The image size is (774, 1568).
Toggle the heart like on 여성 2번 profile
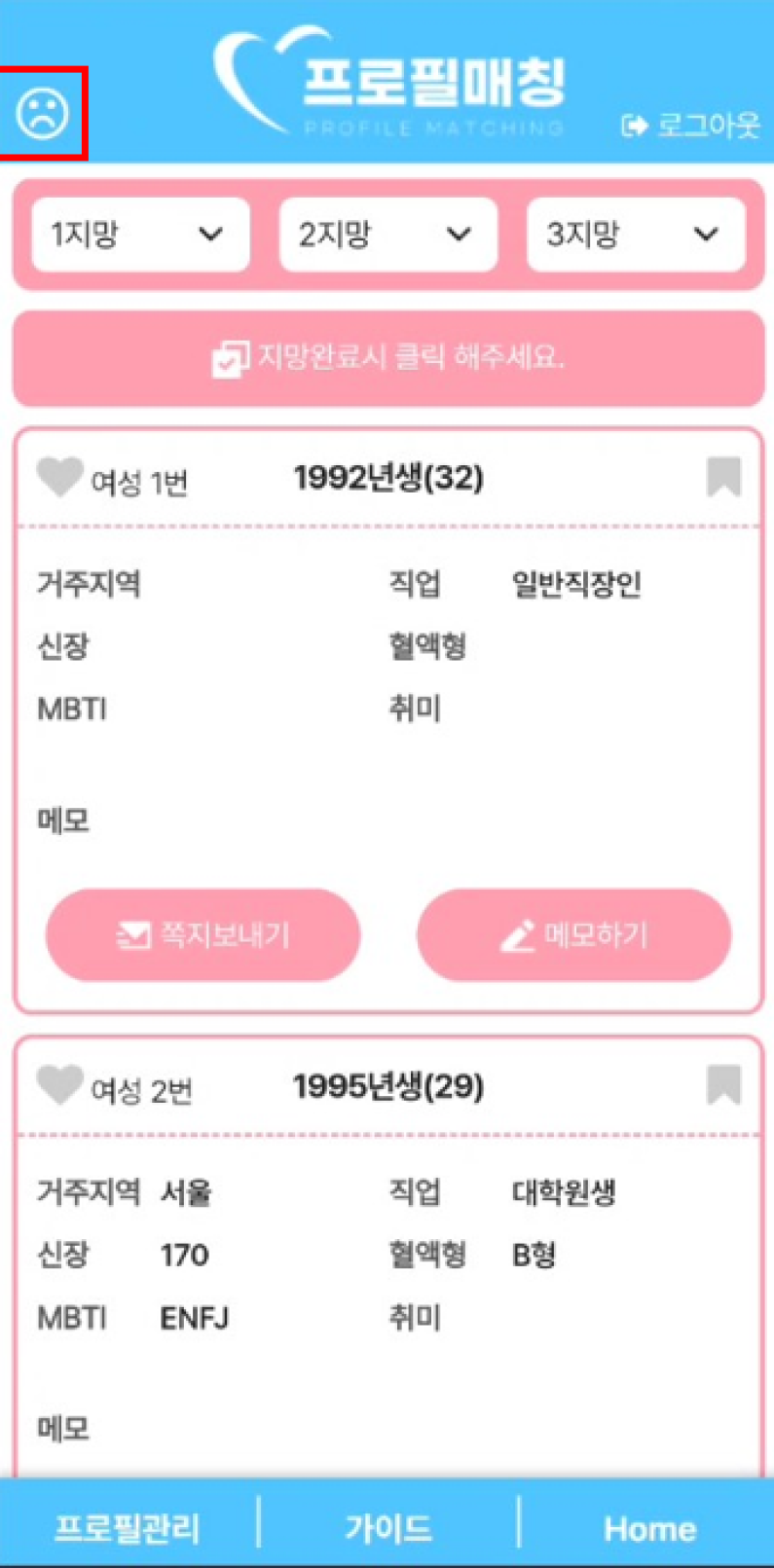[58, 1085]
